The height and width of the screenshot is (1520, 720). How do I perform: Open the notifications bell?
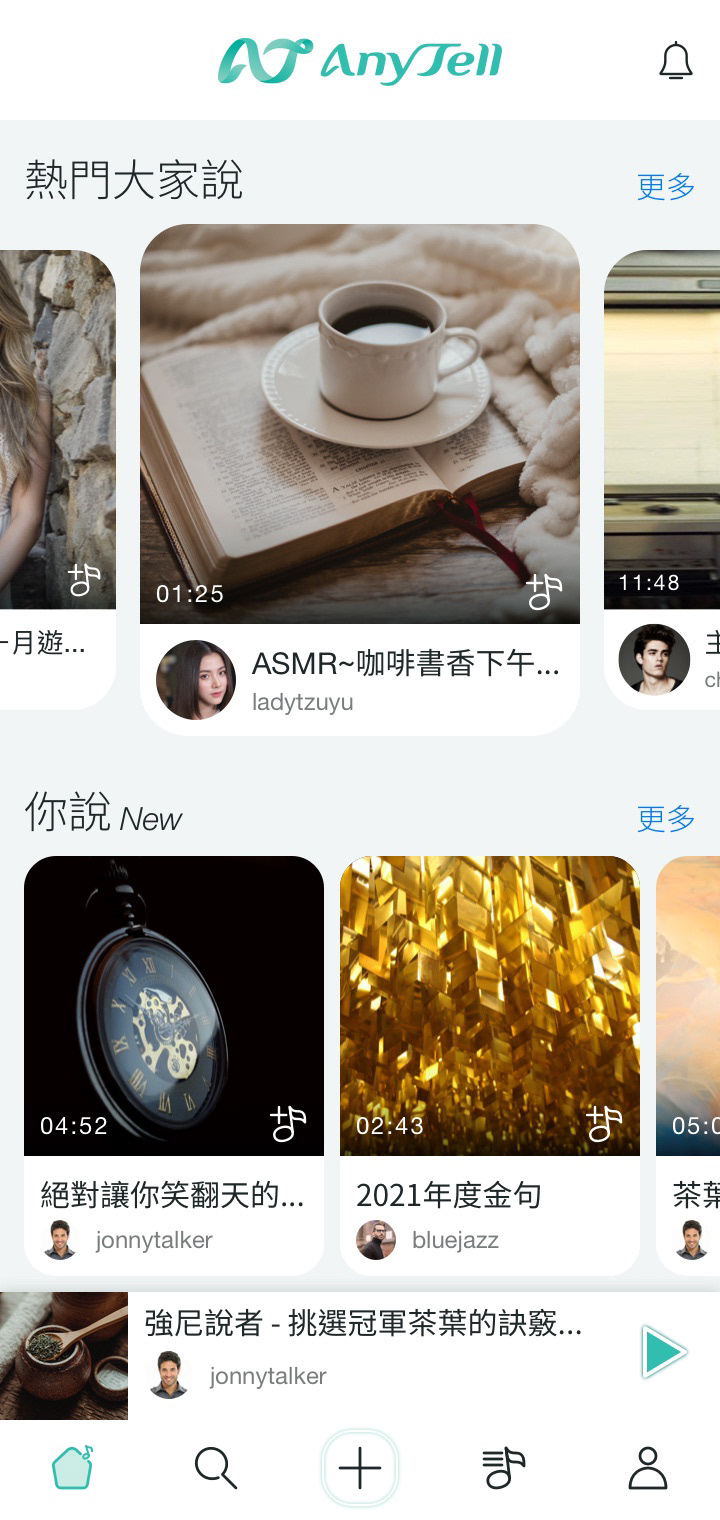tap(676, 62)
